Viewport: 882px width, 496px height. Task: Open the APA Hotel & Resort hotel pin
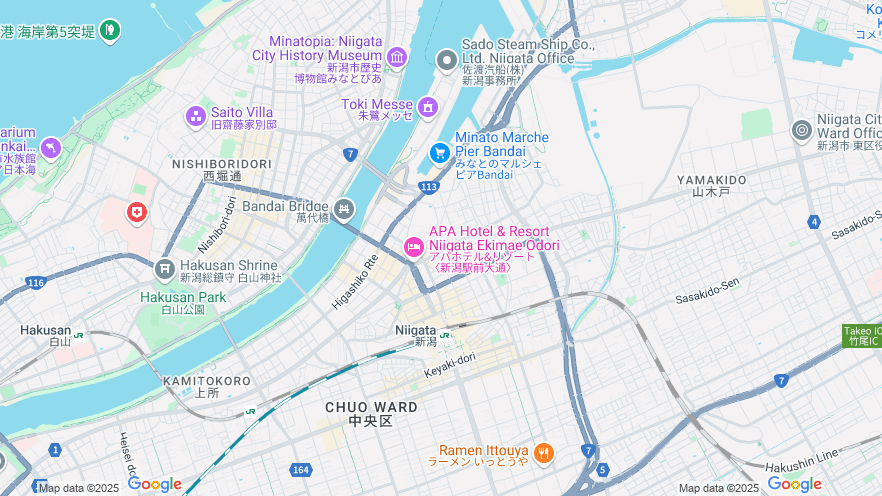point(413,246)
